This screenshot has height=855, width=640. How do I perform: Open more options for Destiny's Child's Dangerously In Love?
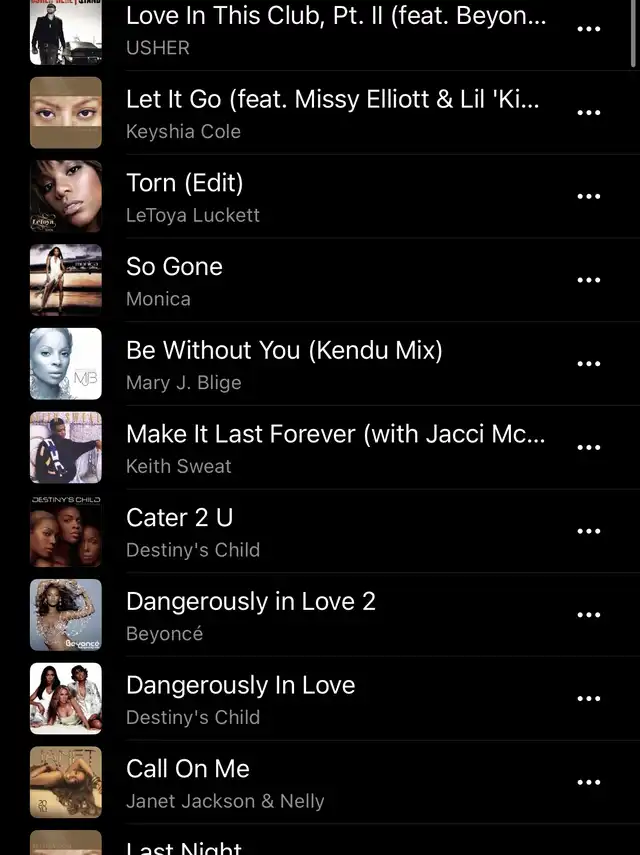coord(589,700)
